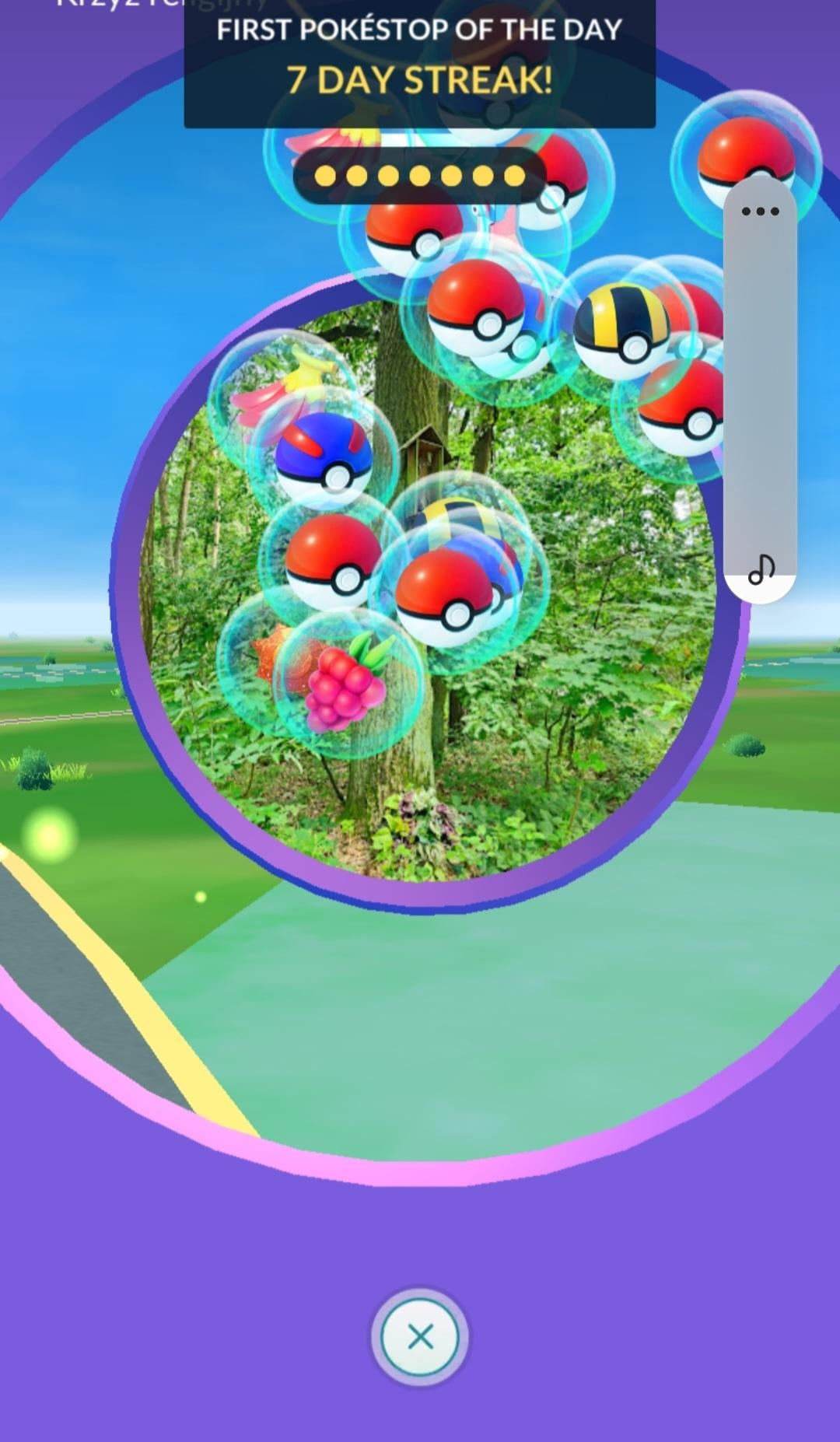840x1442 pixels.
Task: Tap the music note icon
Action: coord(761,570)
